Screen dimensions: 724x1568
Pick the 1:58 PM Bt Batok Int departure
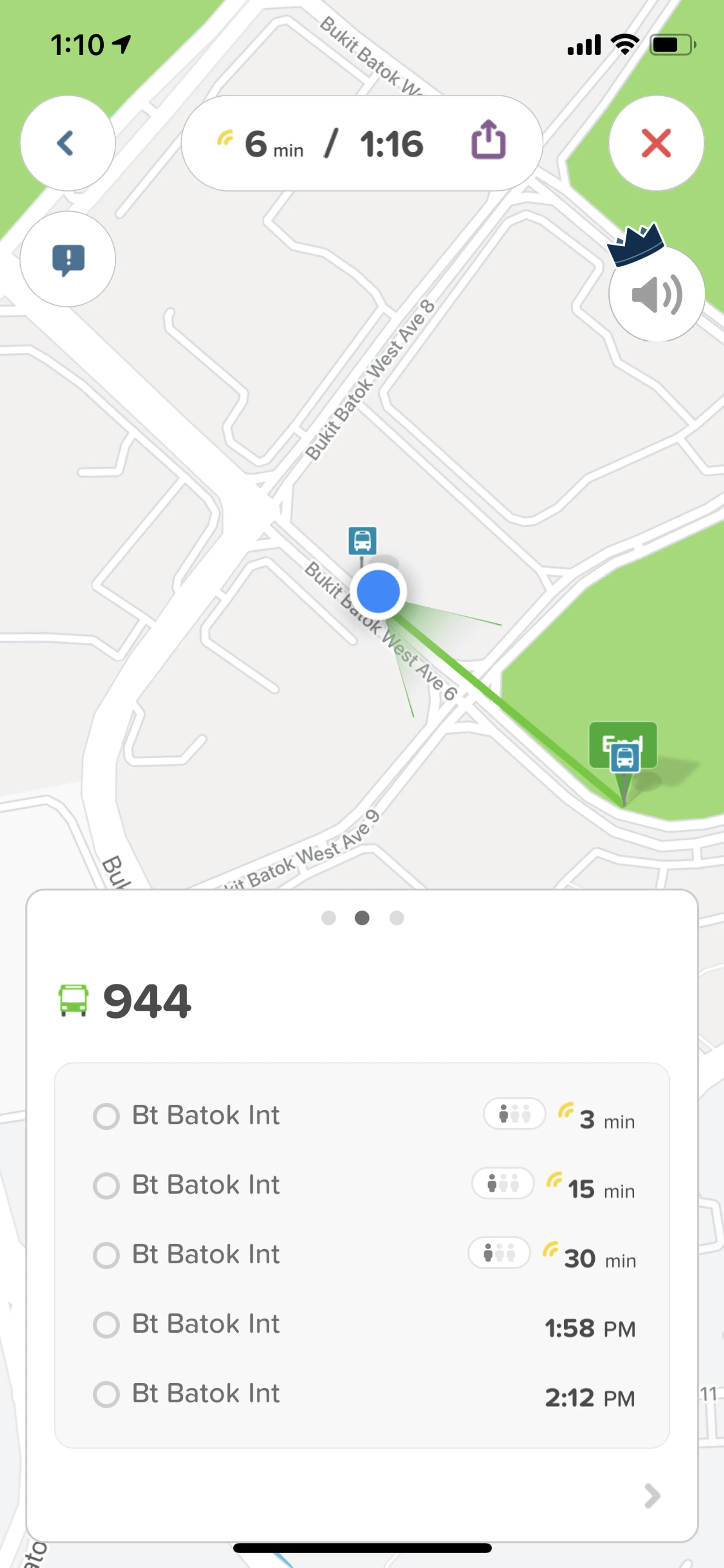pos(106,1325)
